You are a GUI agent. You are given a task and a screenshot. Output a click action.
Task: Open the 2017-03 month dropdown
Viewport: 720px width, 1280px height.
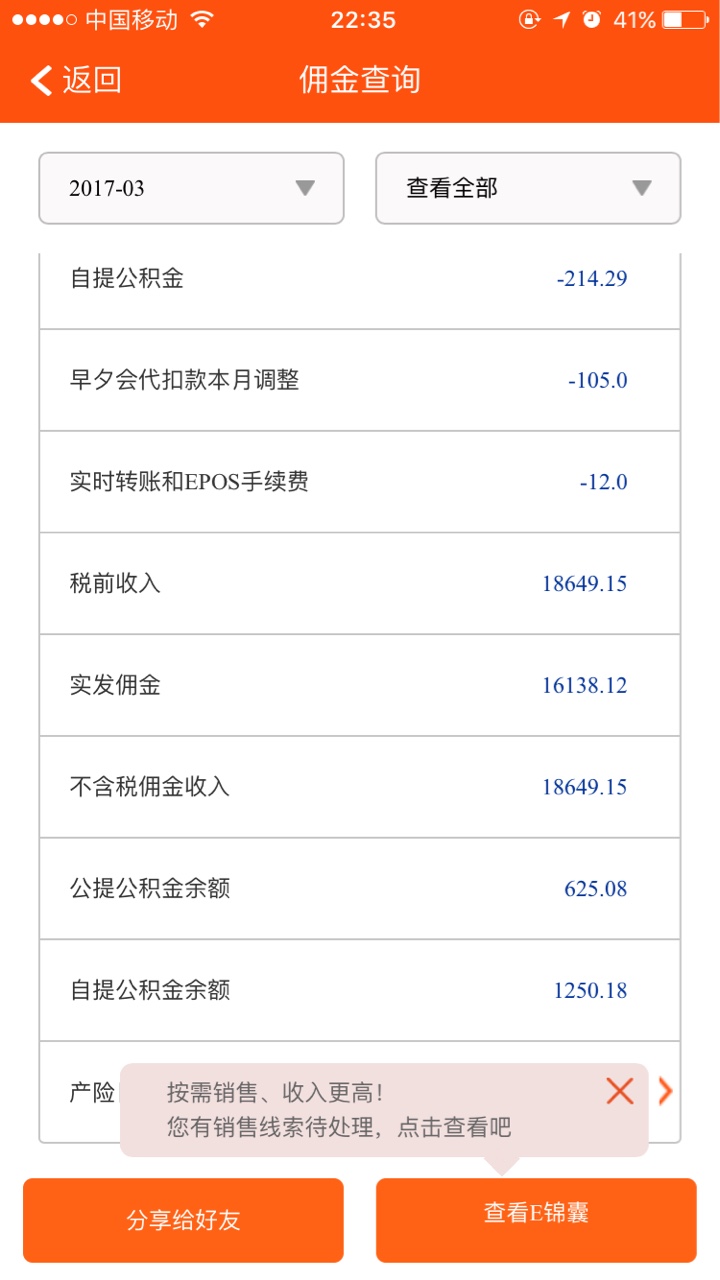[191, 188]
